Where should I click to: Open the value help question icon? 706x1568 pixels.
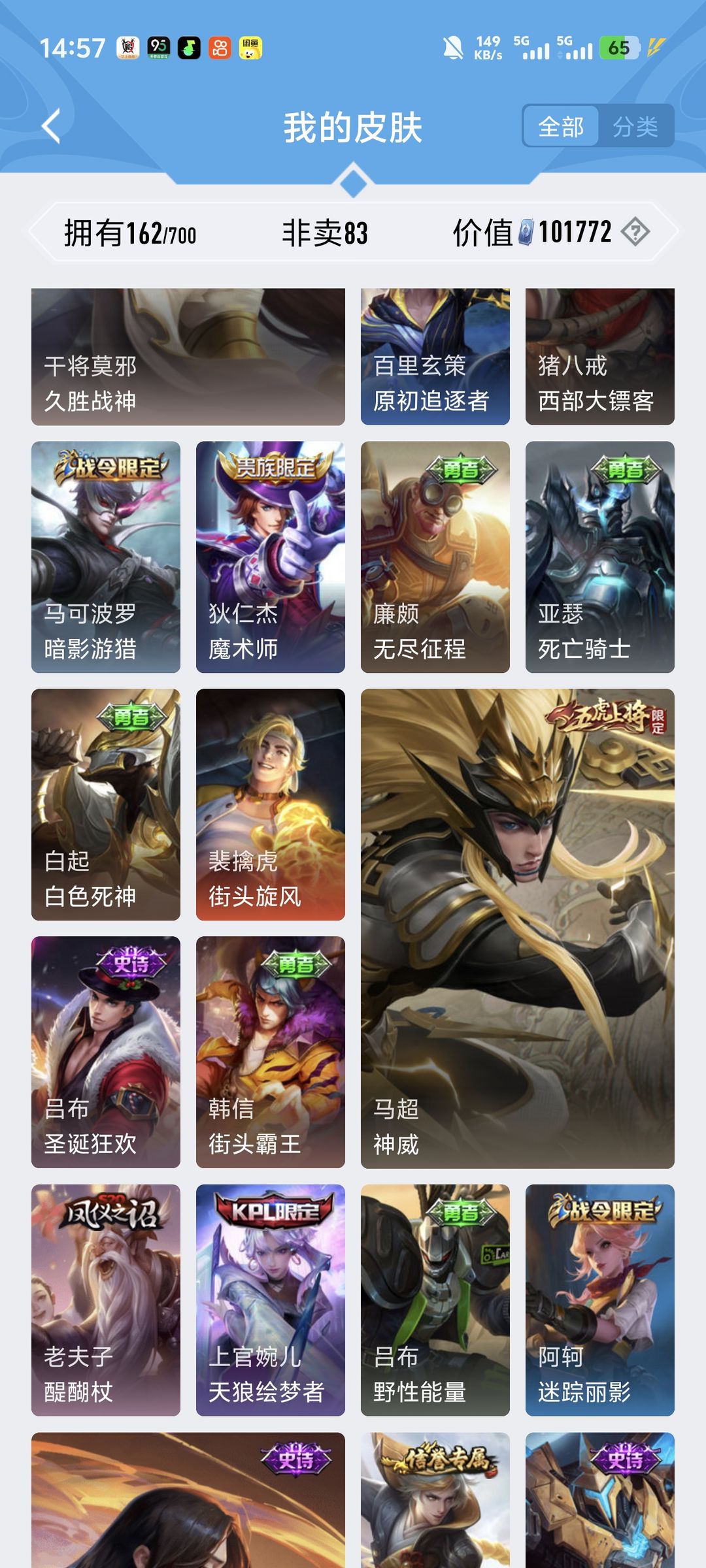click(635, 232)
